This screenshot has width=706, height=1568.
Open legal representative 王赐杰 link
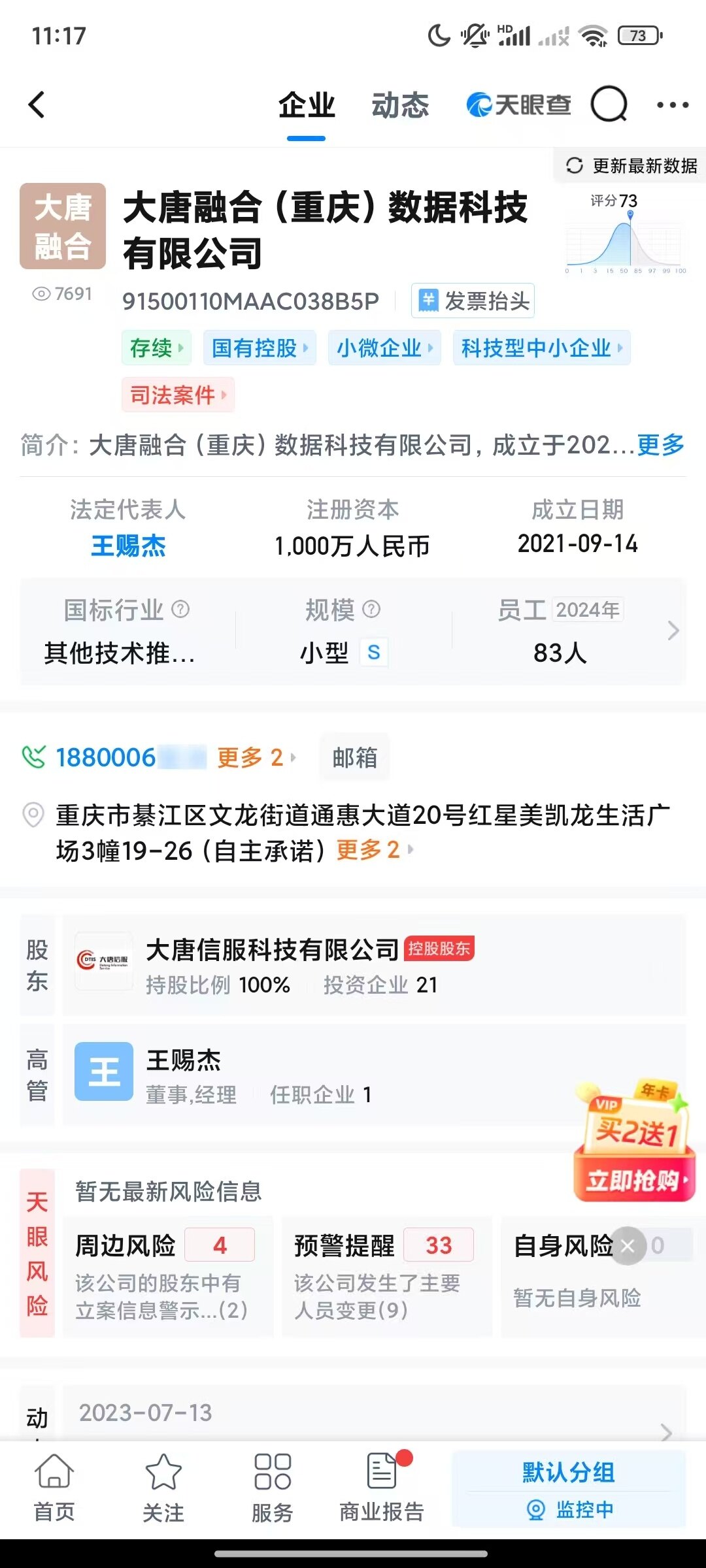pyautogui.click(x=128, y=546)
